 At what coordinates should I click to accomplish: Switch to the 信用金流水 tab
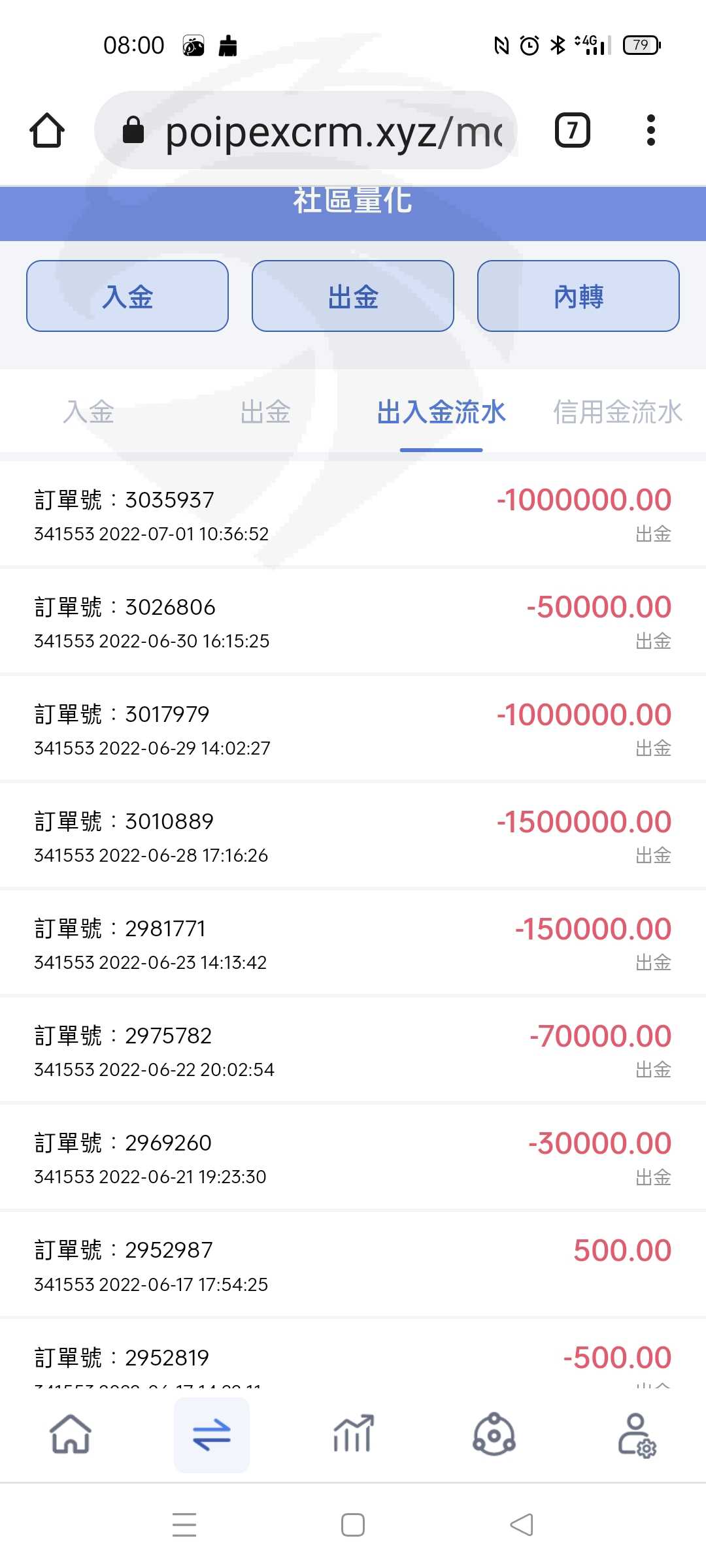point(618,412)
